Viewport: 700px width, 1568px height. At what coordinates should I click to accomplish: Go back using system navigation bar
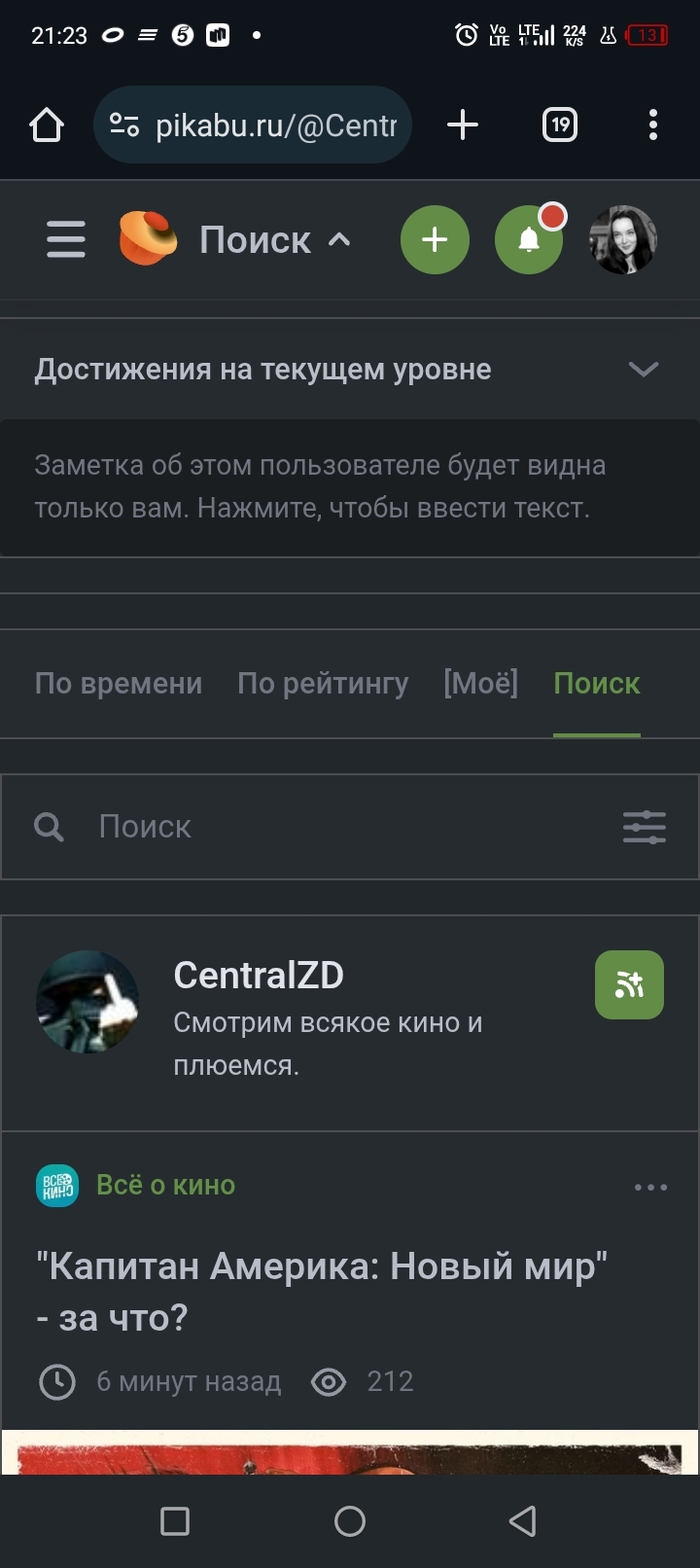coord(523,1521)
